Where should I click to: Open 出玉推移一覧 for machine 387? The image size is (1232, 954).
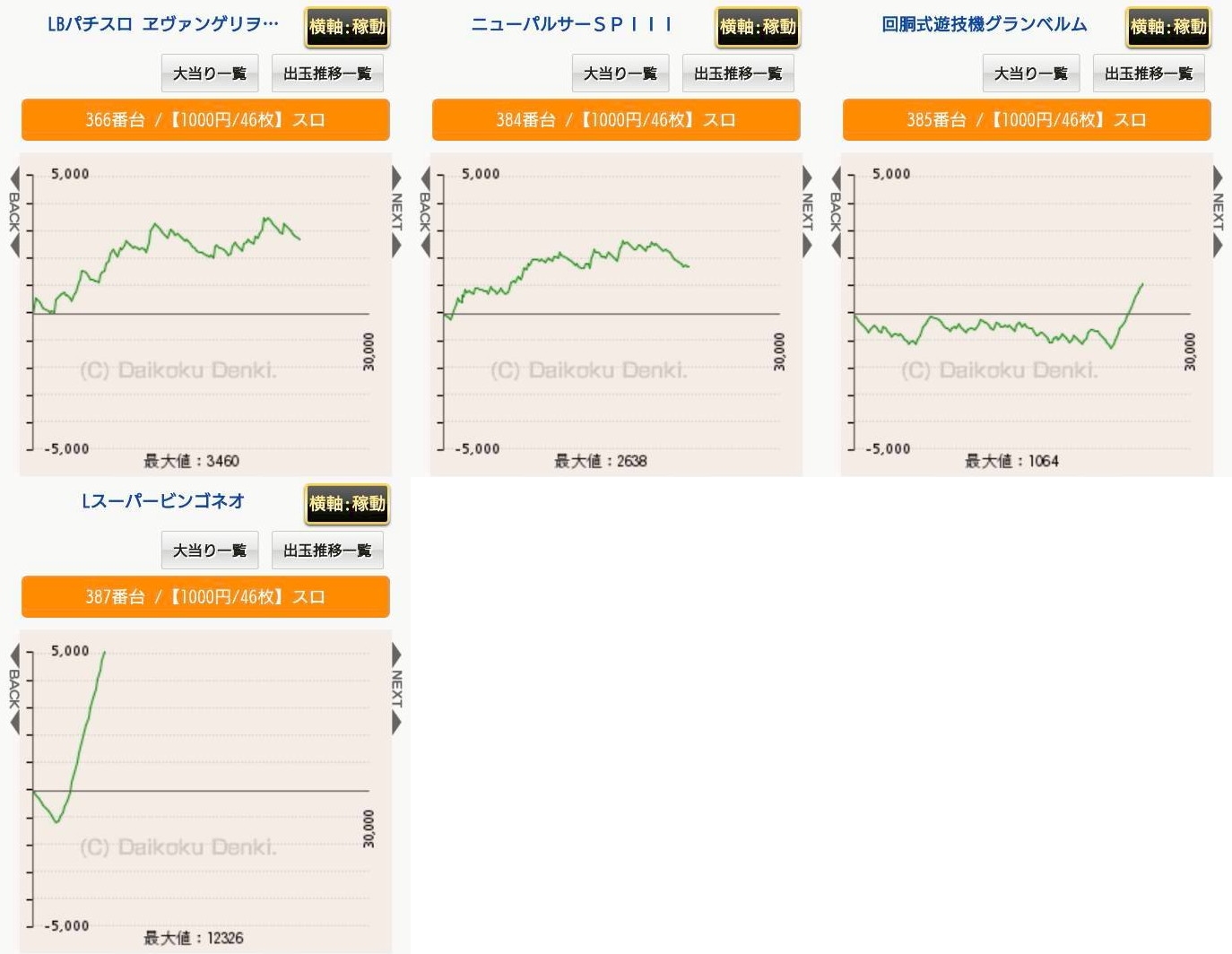click(x=327, y=551)
